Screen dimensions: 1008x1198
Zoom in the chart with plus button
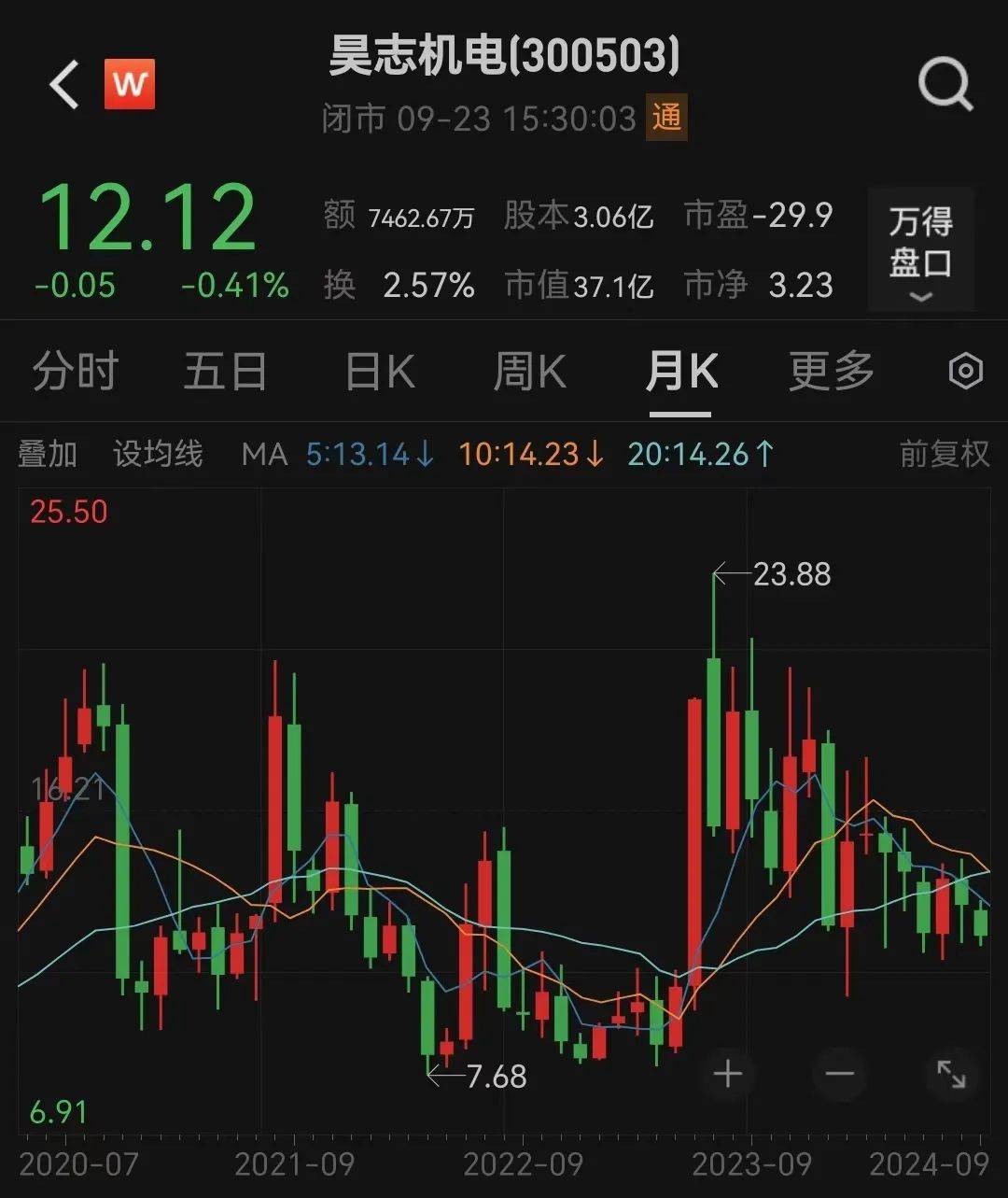pyautogui.click(x=728, y=1074)
